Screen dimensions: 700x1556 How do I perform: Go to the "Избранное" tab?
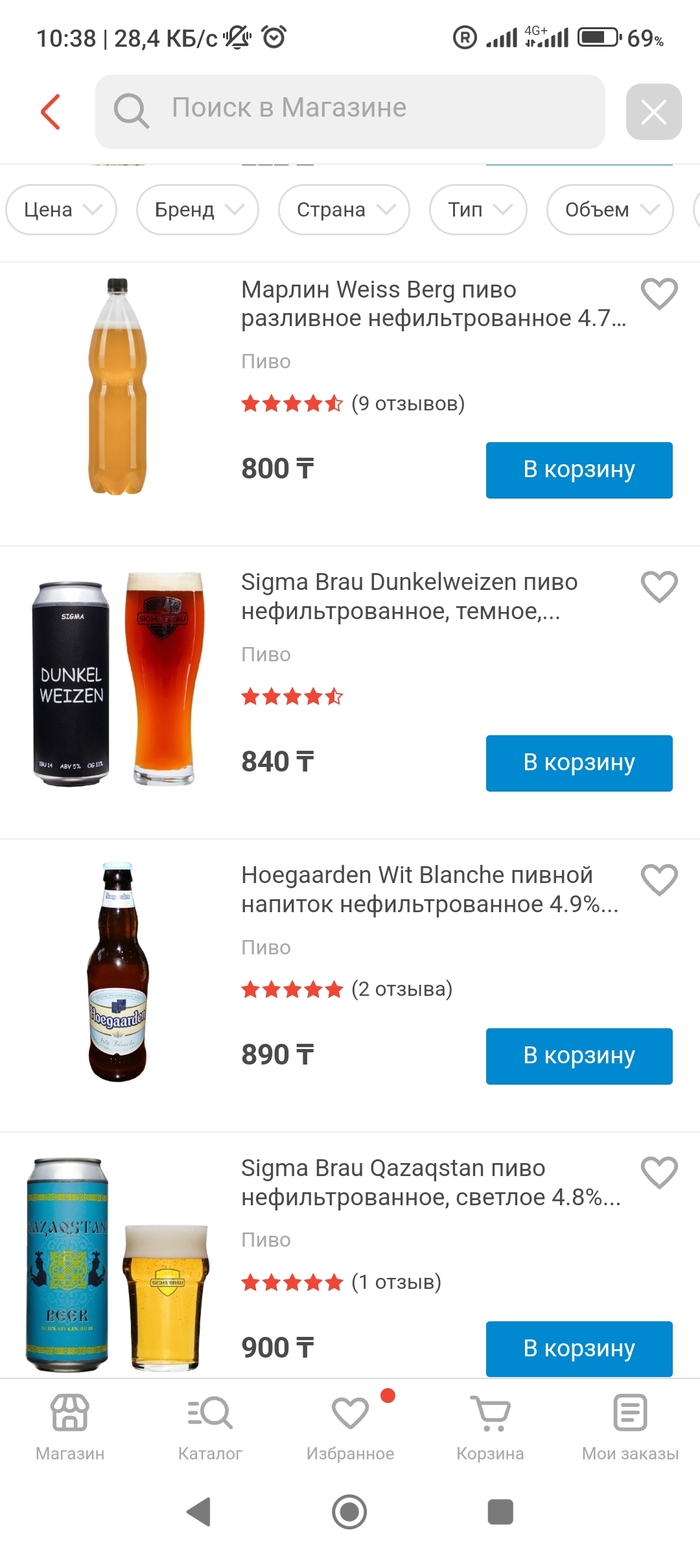350,1427
